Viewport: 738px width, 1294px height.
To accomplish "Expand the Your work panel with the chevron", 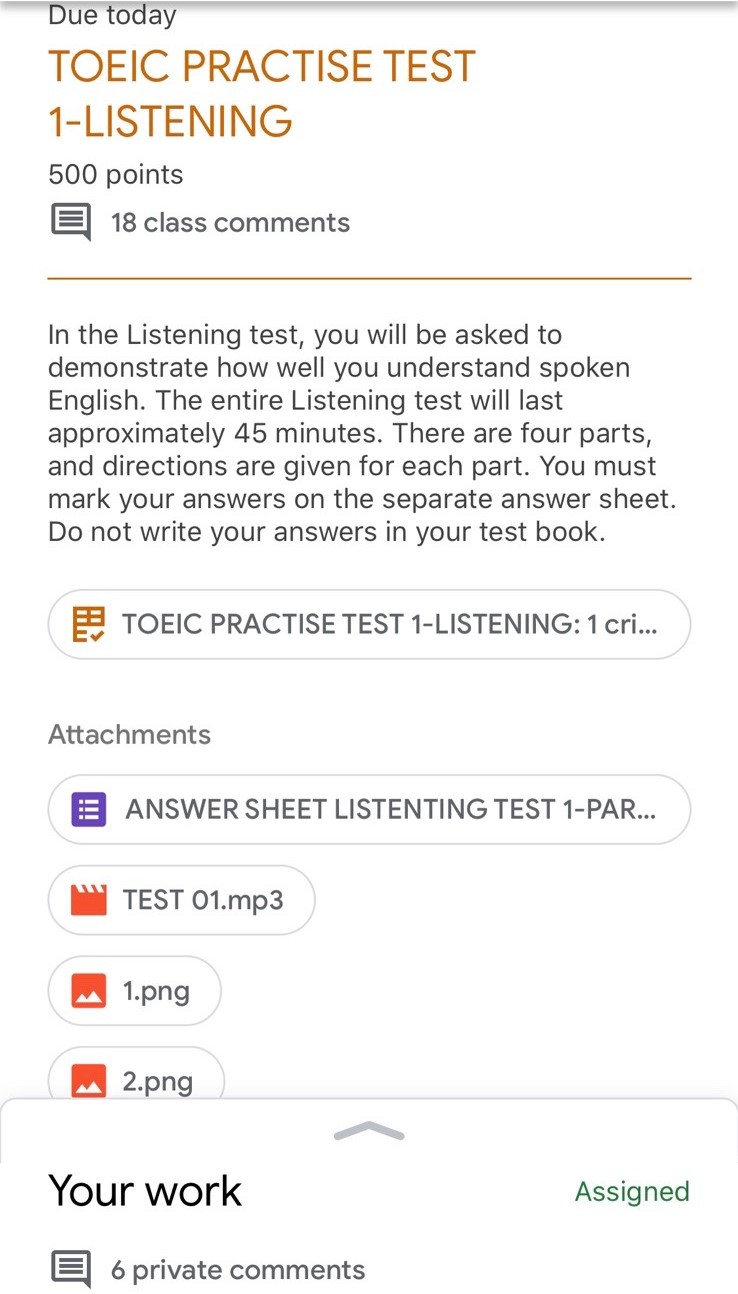I will 369,1131.
